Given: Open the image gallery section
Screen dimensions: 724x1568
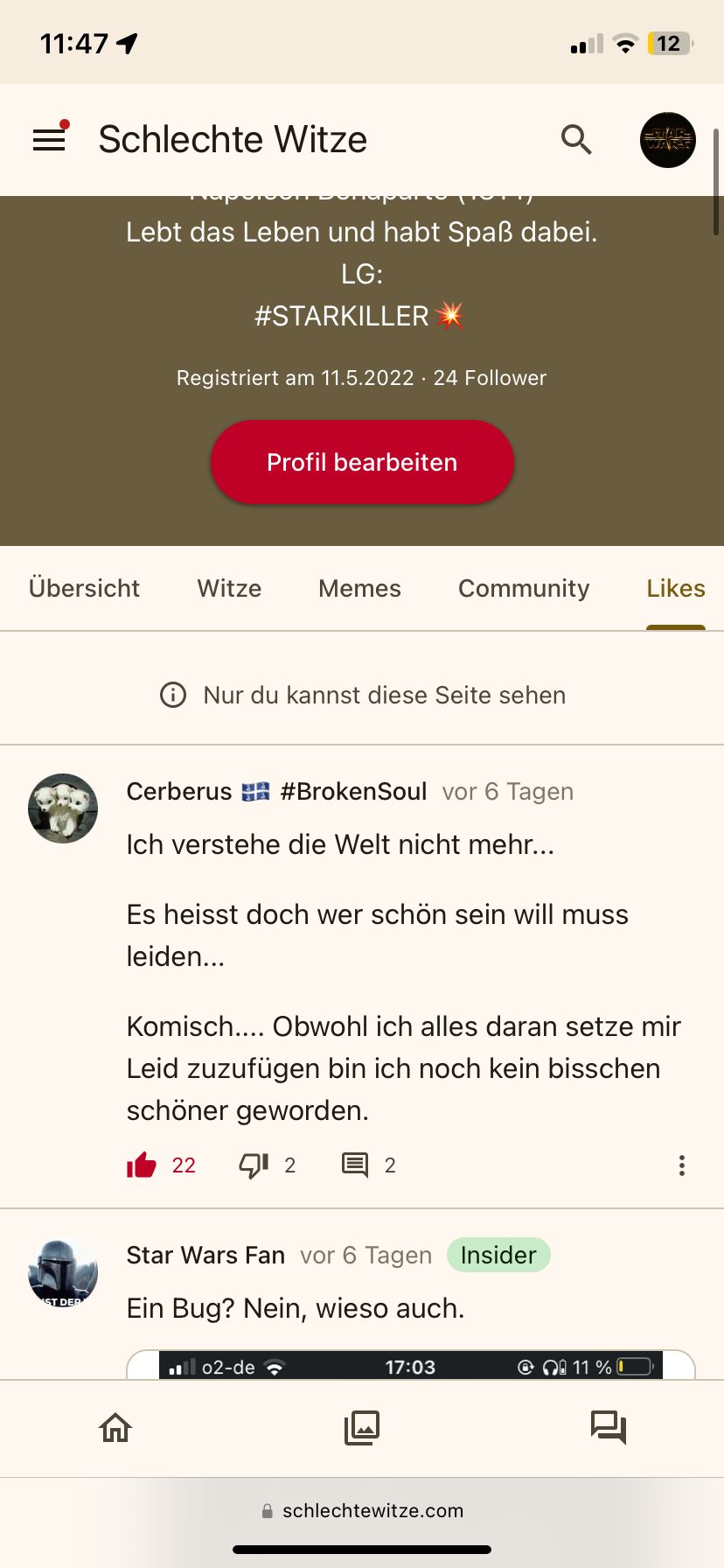Looking at the screenshot, I should [x=362, y=1428].
